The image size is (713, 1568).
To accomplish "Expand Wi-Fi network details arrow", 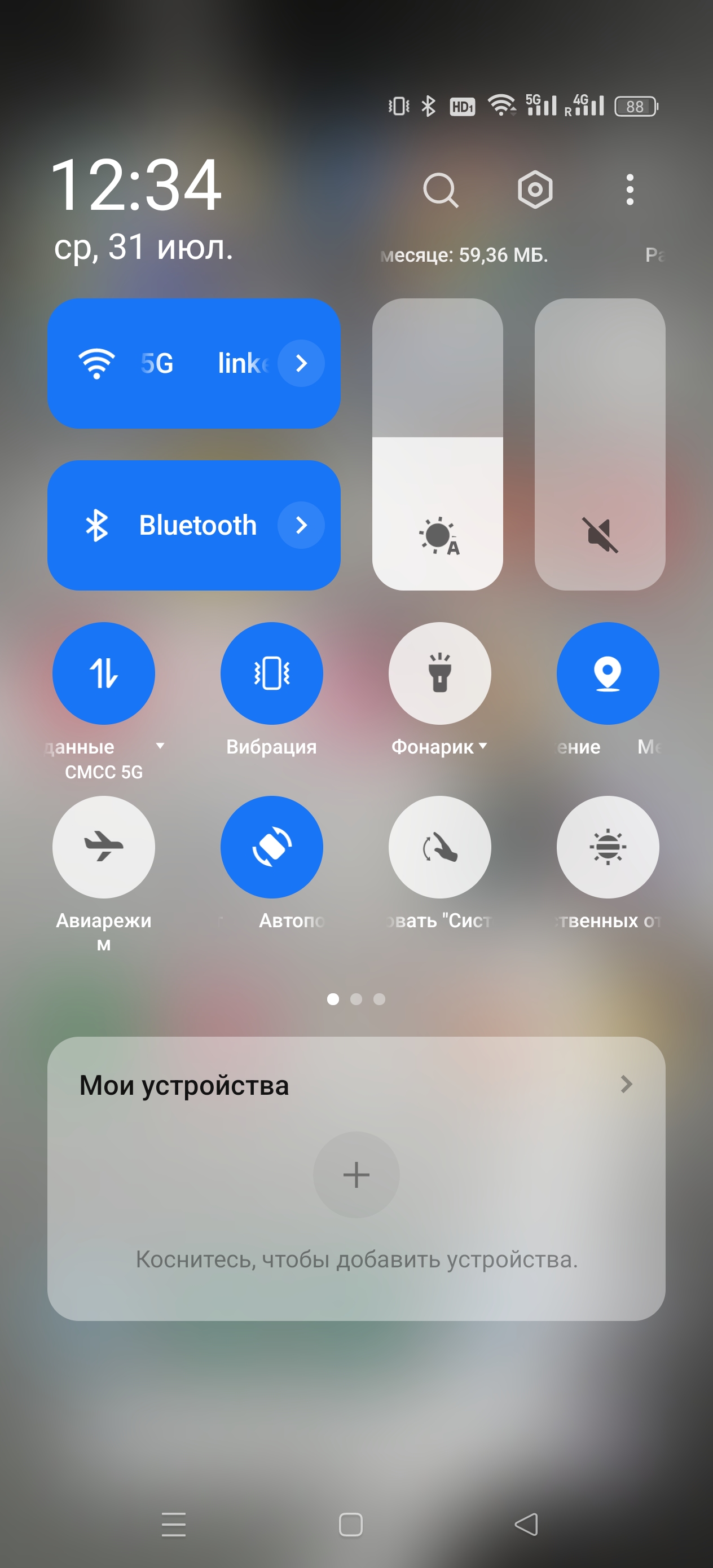I will click(x=301, y=363).
